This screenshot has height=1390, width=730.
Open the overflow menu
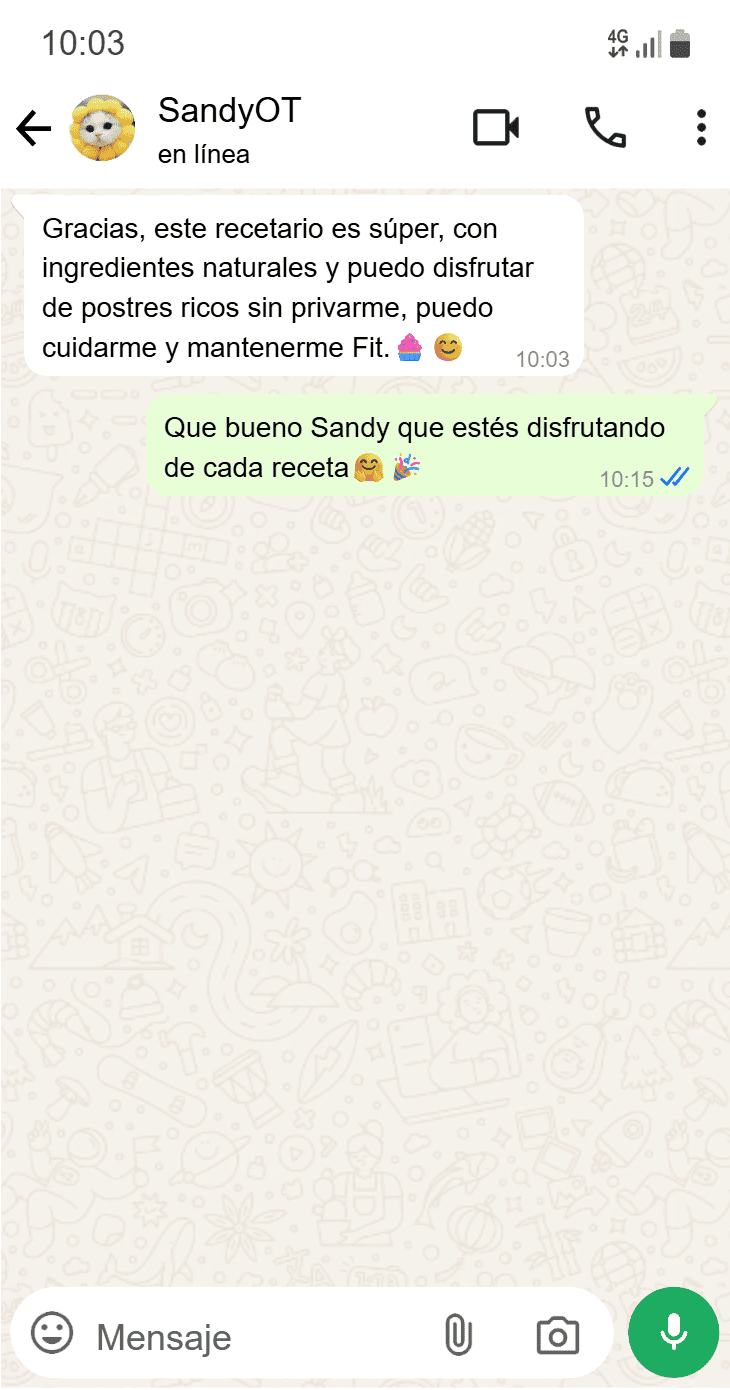[701, 128]
